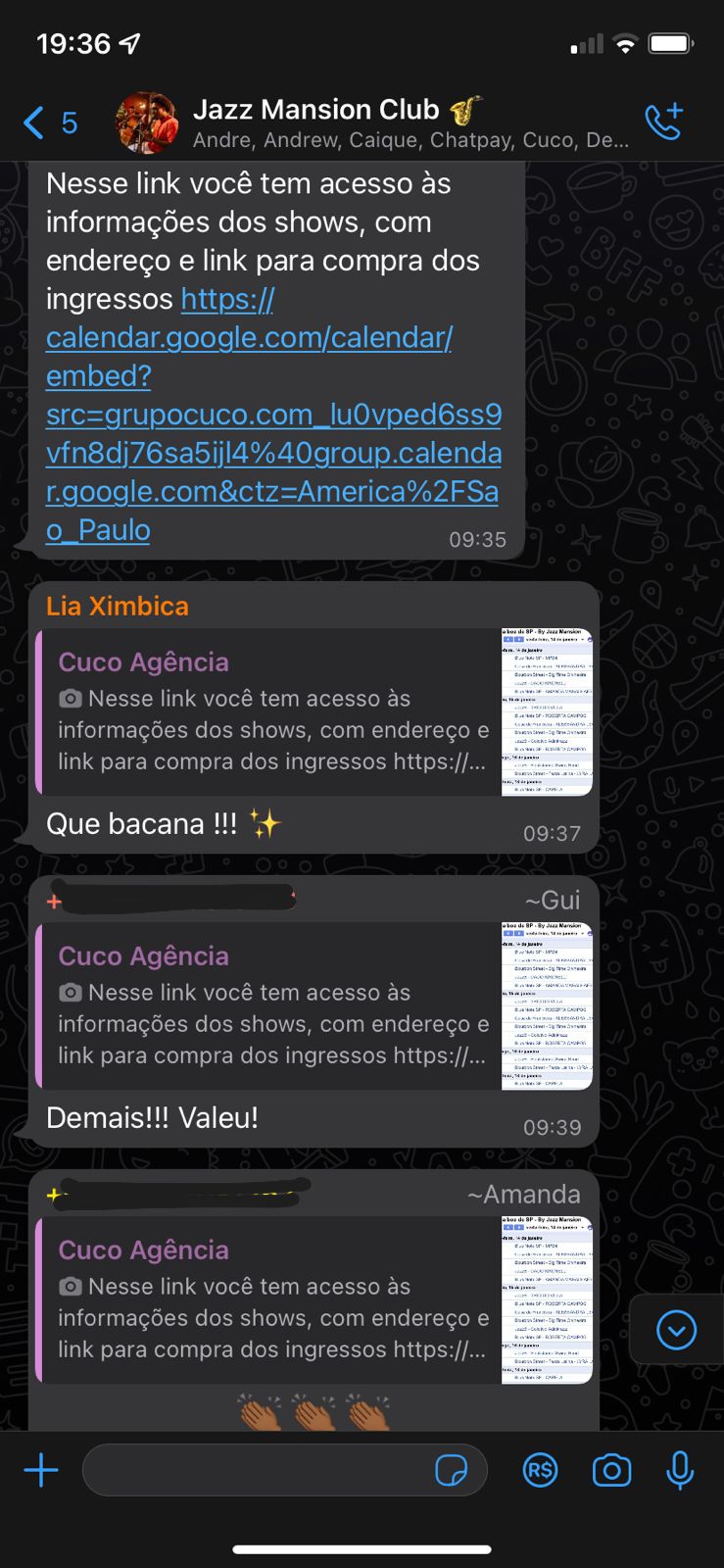Screen dimensions: 724x1568
Task: Open Jazz Mansion Club group info
Action: coord(392,122)
